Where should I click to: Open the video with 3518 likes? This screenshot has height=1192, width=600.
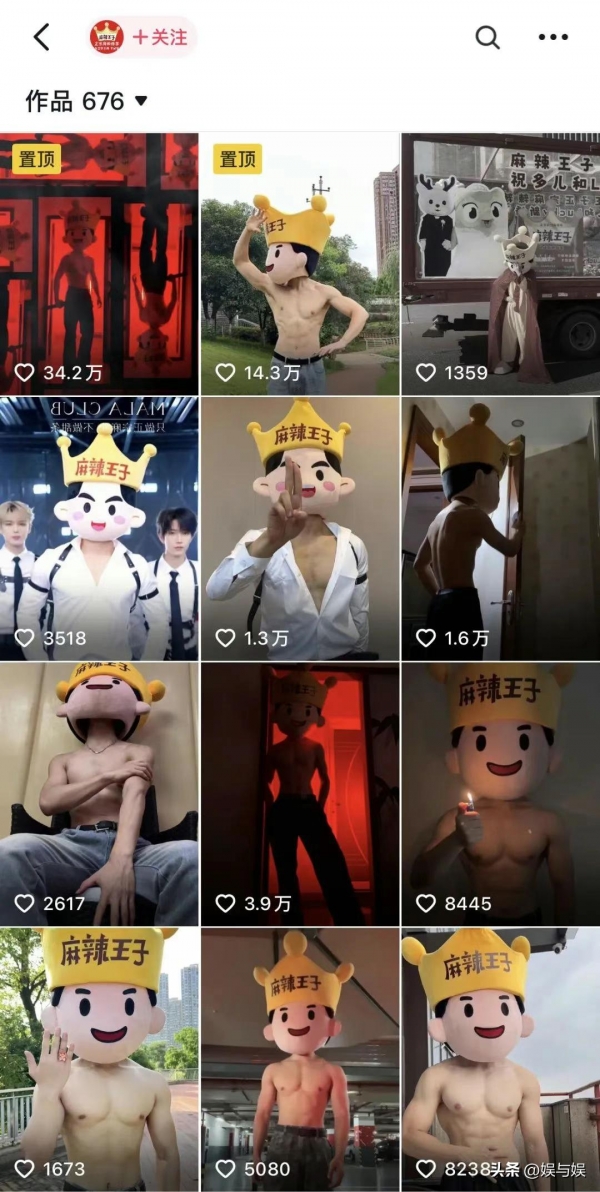pos(99,528)
